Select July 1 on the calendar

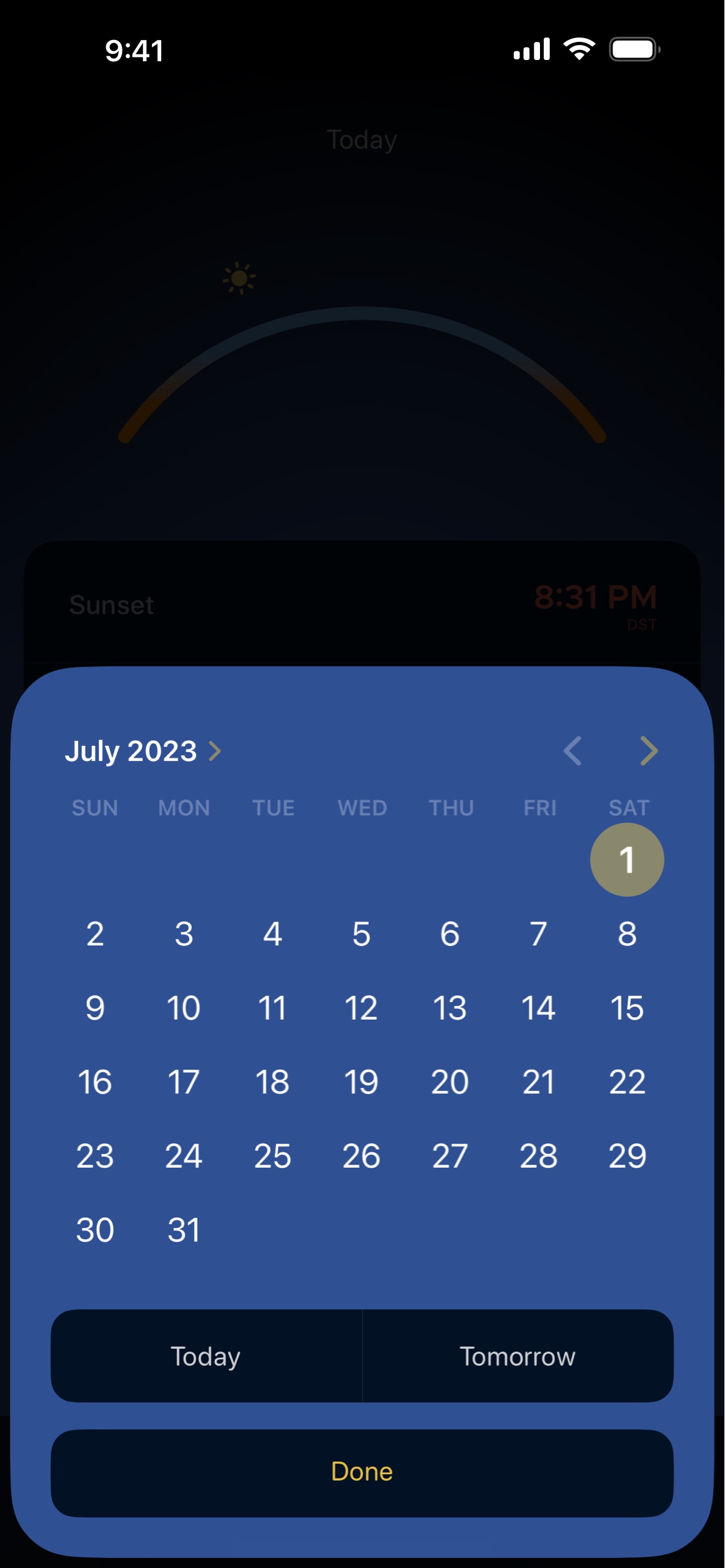click(x=627, y=860)
